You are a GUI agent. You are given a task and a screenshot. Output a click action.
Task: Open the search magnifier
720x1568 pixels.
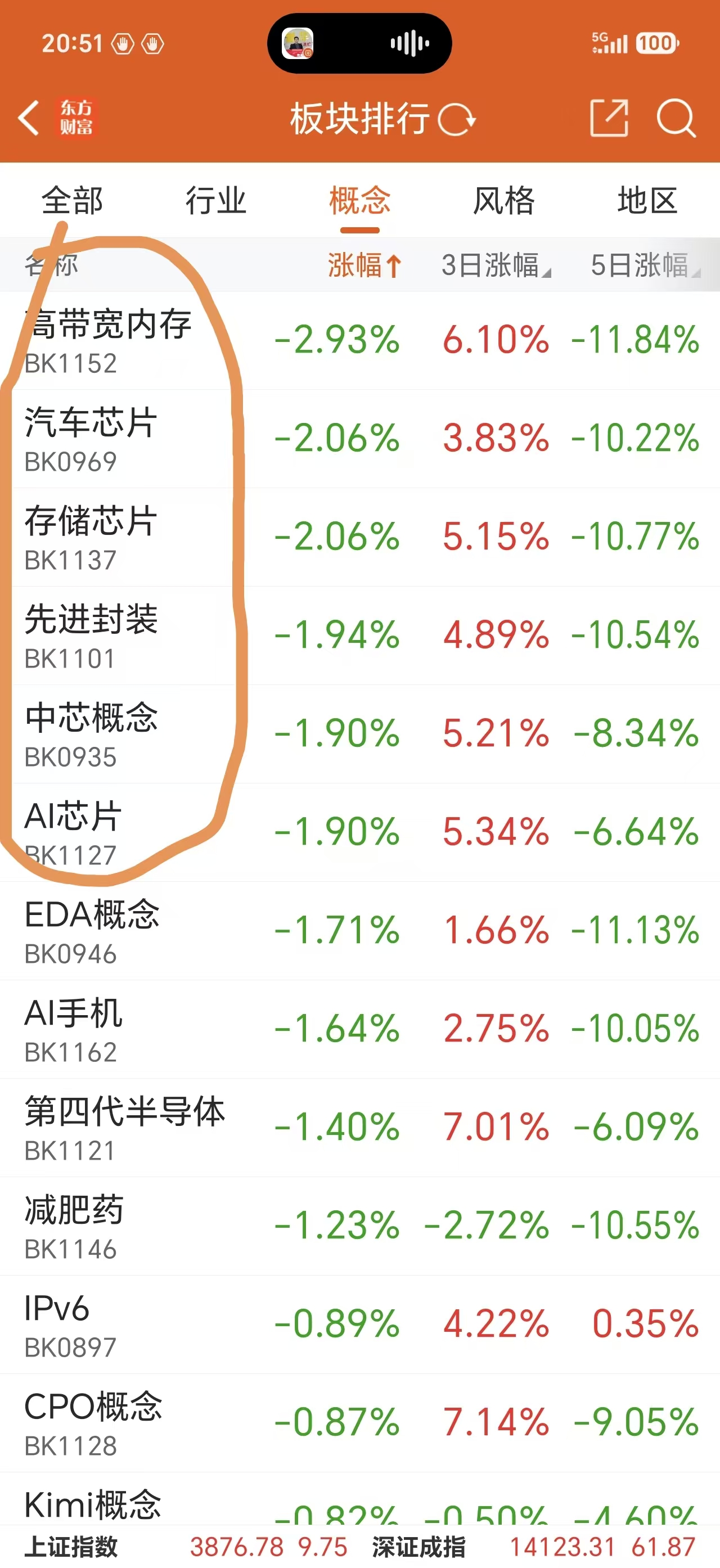[676, 118]
